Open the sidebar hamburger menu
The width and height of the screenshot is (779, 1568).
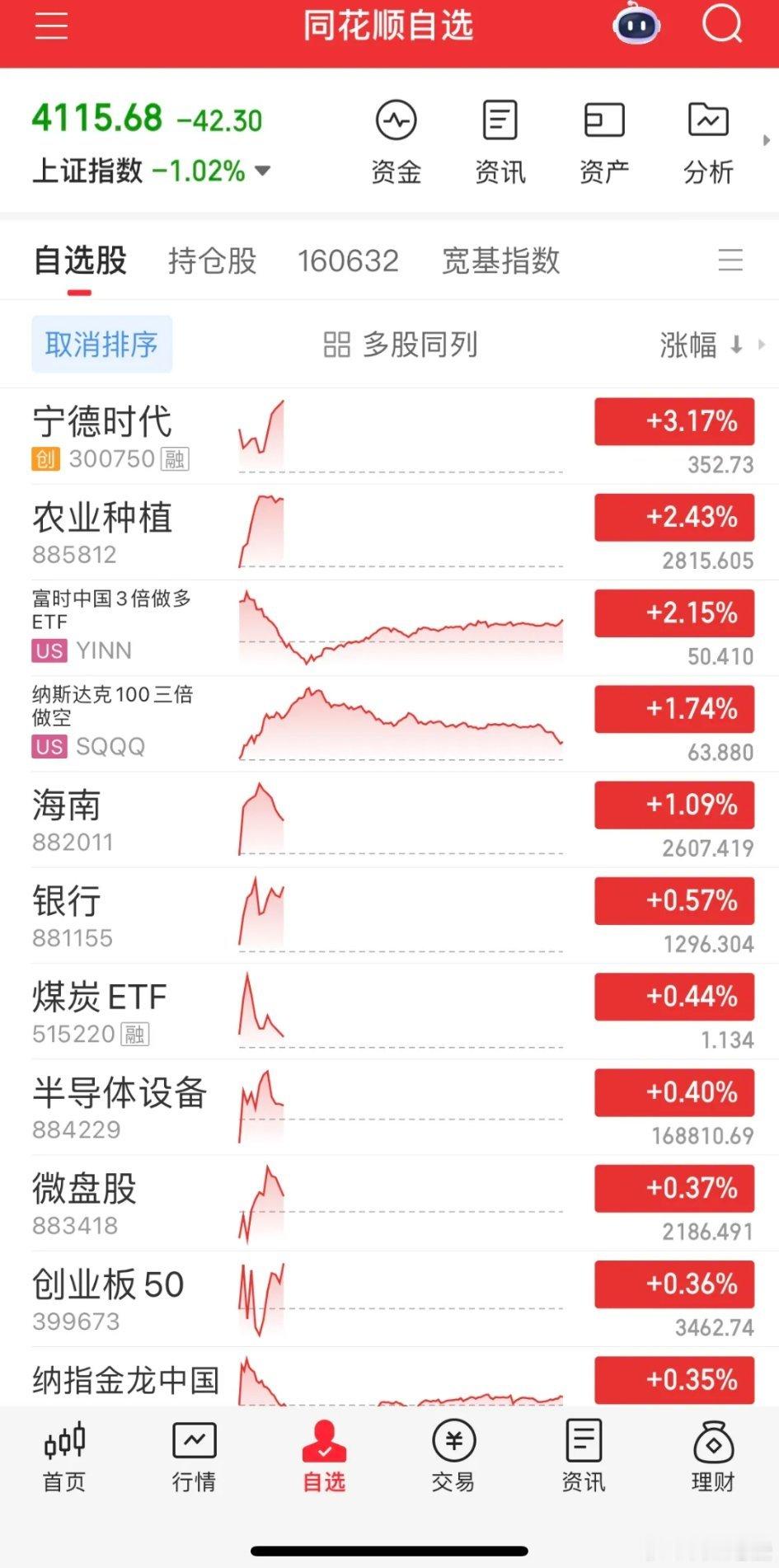[x=49, y=26]
